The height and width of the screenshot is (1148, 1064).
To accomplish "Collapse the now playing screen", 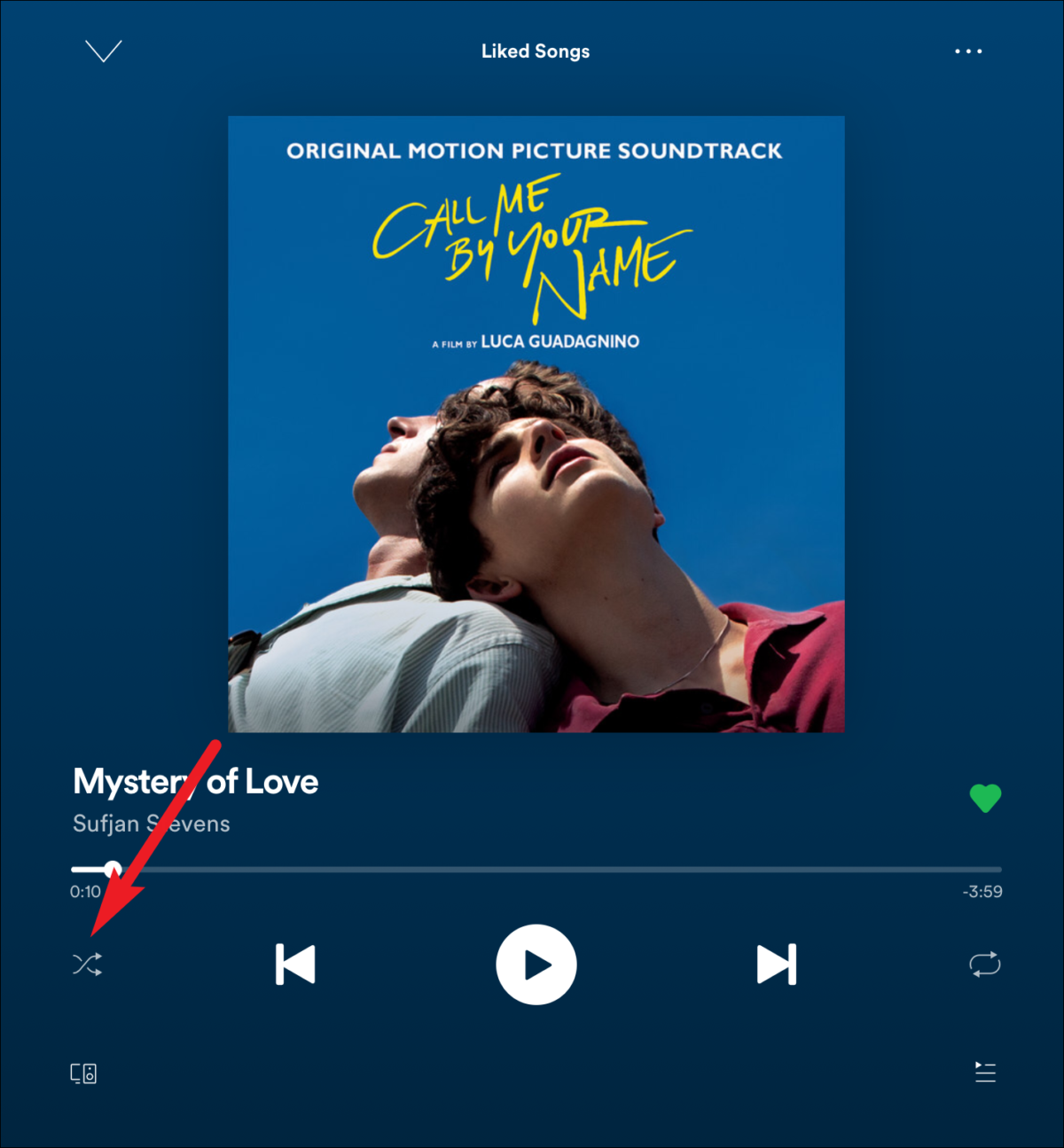I will 103,51.
